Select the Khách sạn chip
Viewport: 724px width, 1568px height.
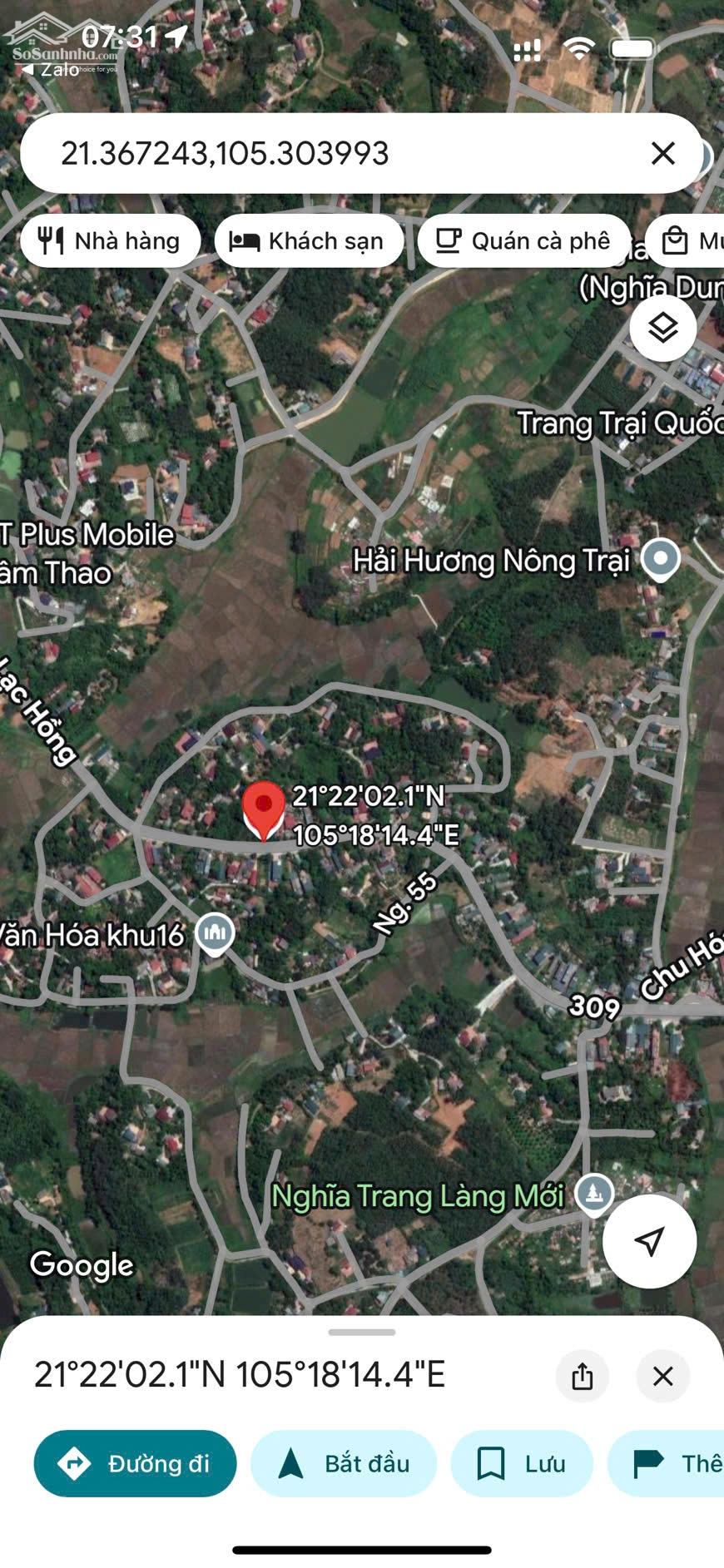(x=309, y=241)
